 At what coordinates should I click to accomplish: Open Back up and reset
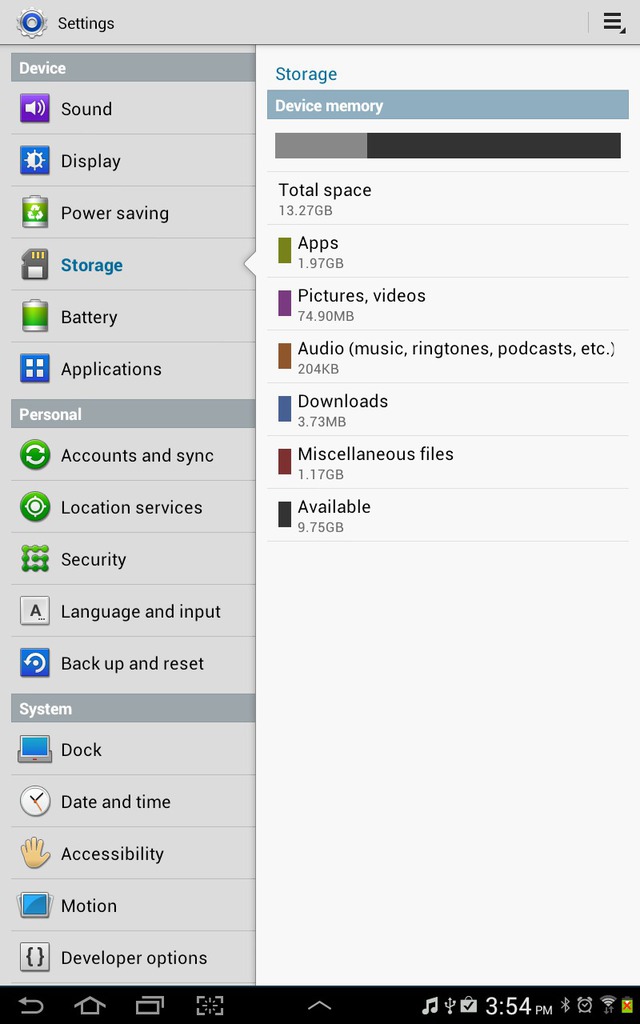click(x=133, y=664)
